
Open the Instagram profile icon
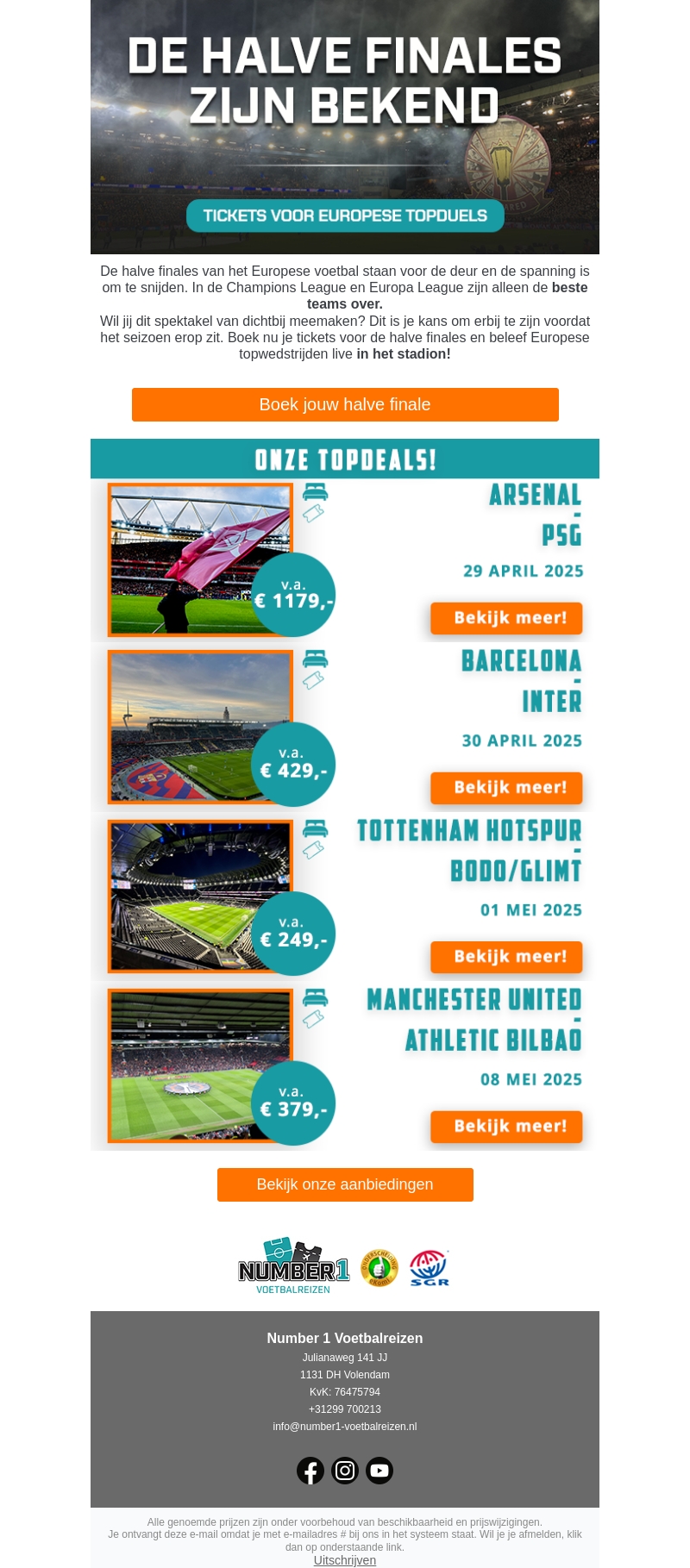point(345,1471)
